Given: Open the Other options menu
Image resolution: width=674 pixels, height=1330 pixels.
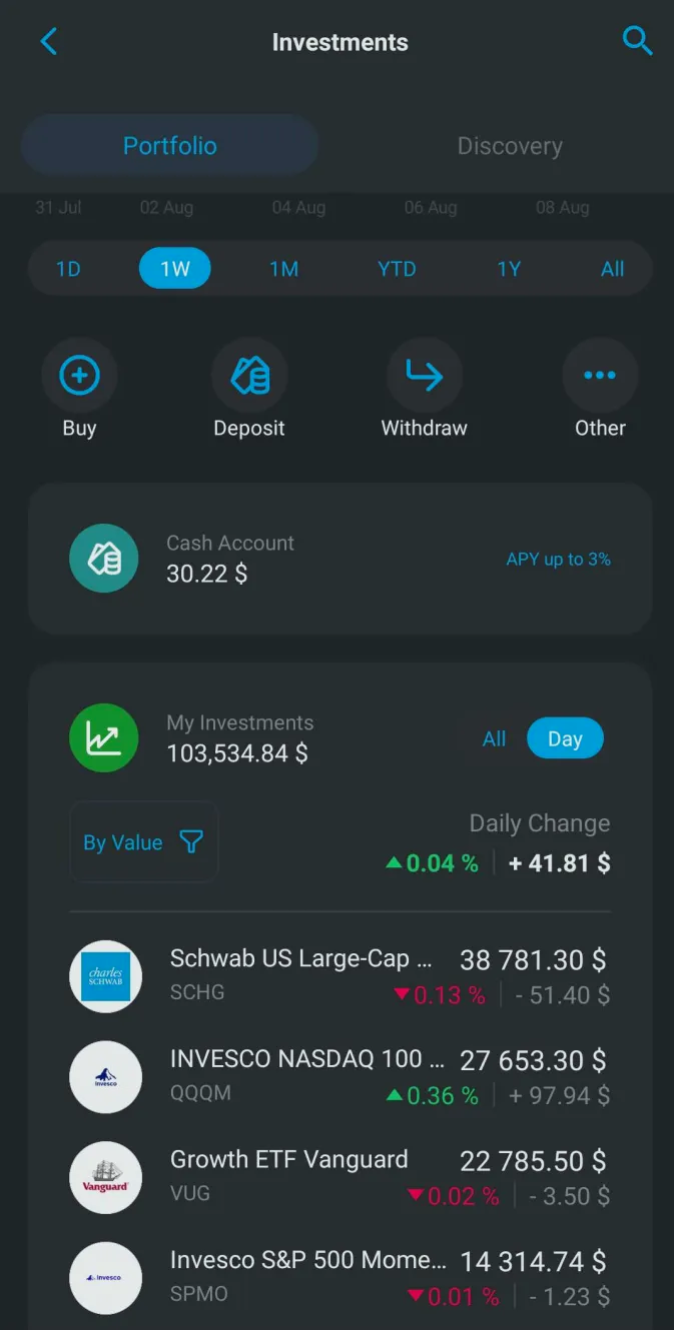Looking at the screenshot, I should [600, 389].
